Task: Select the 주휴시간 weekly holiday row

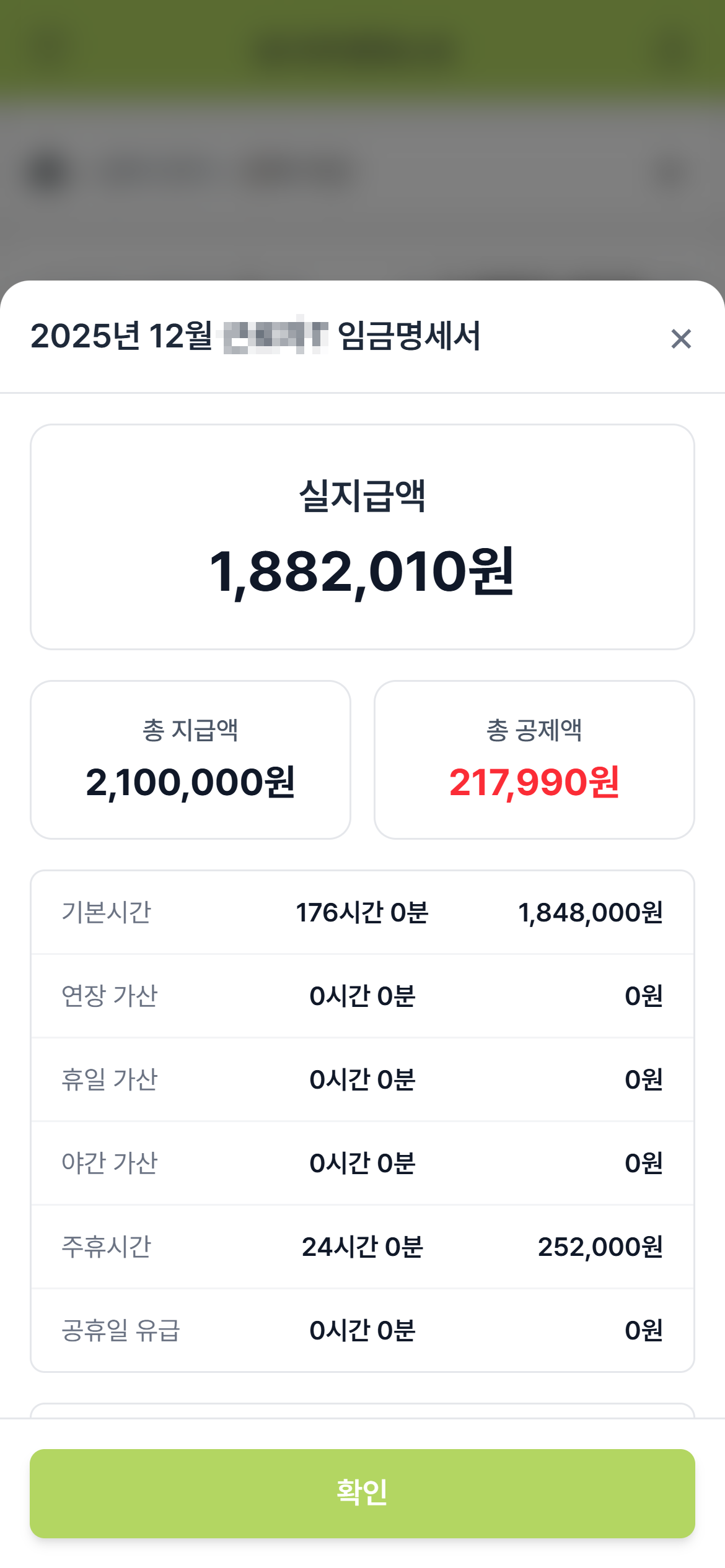Action: [x=362, y=1248]
